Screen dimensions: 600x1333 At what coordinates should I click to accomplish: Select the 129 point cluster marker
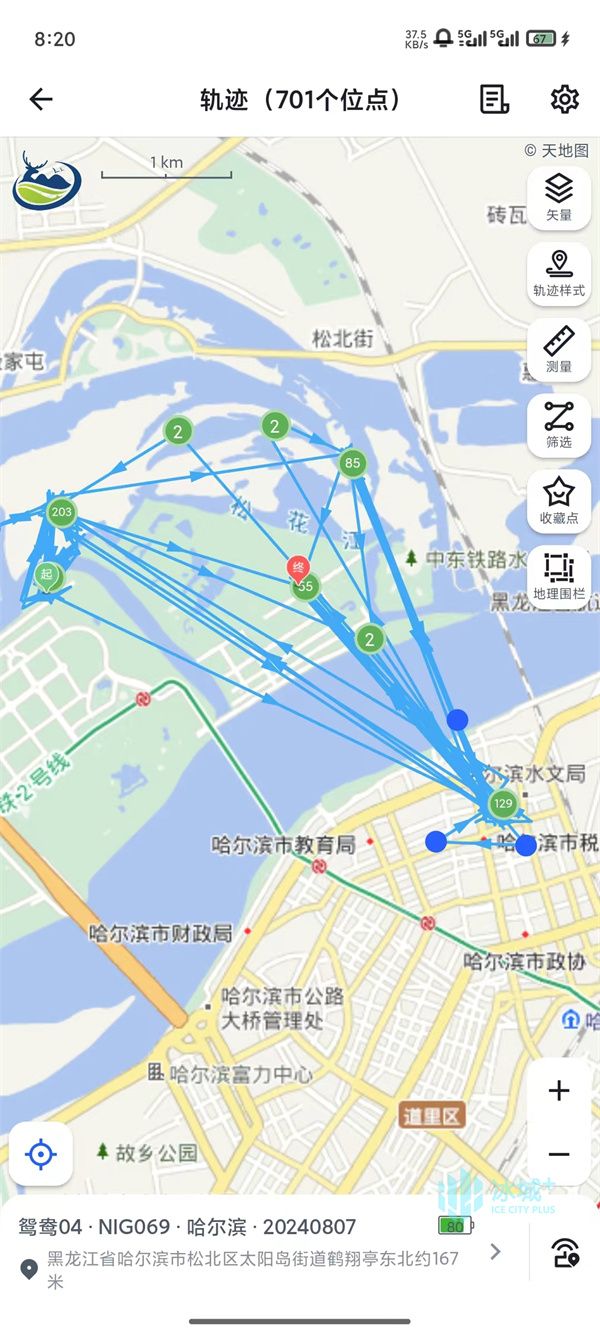click(x=503, y=804)
